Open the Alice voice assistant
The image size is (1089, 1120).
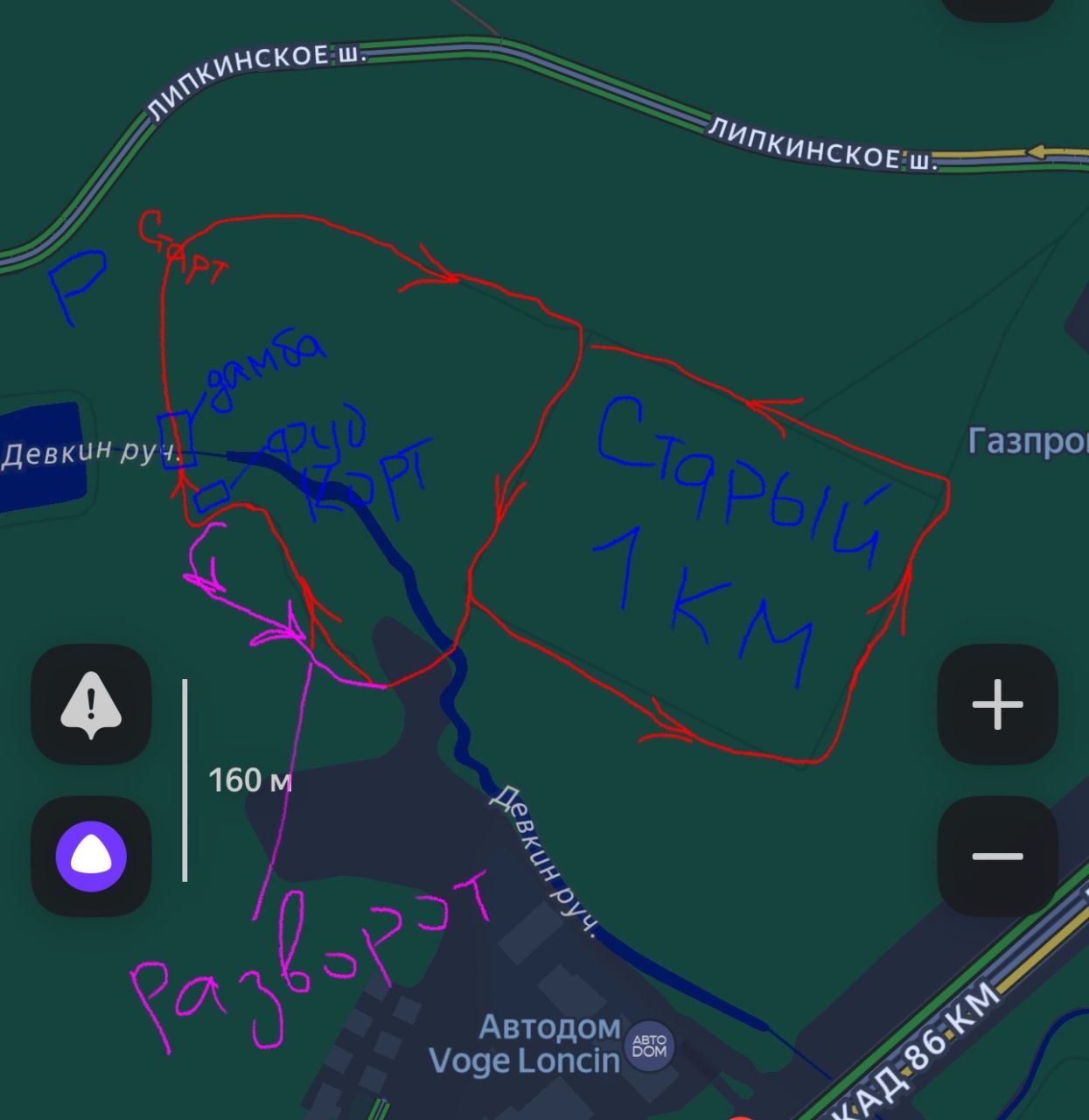click(91, 857)
